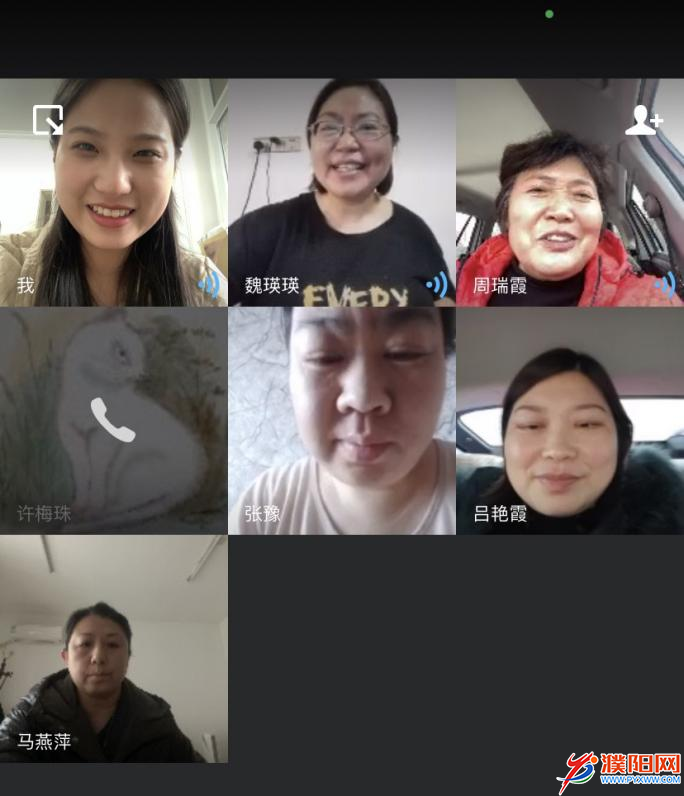Add a participant to the call
This screenshot has width=684, height=796.
643,121
